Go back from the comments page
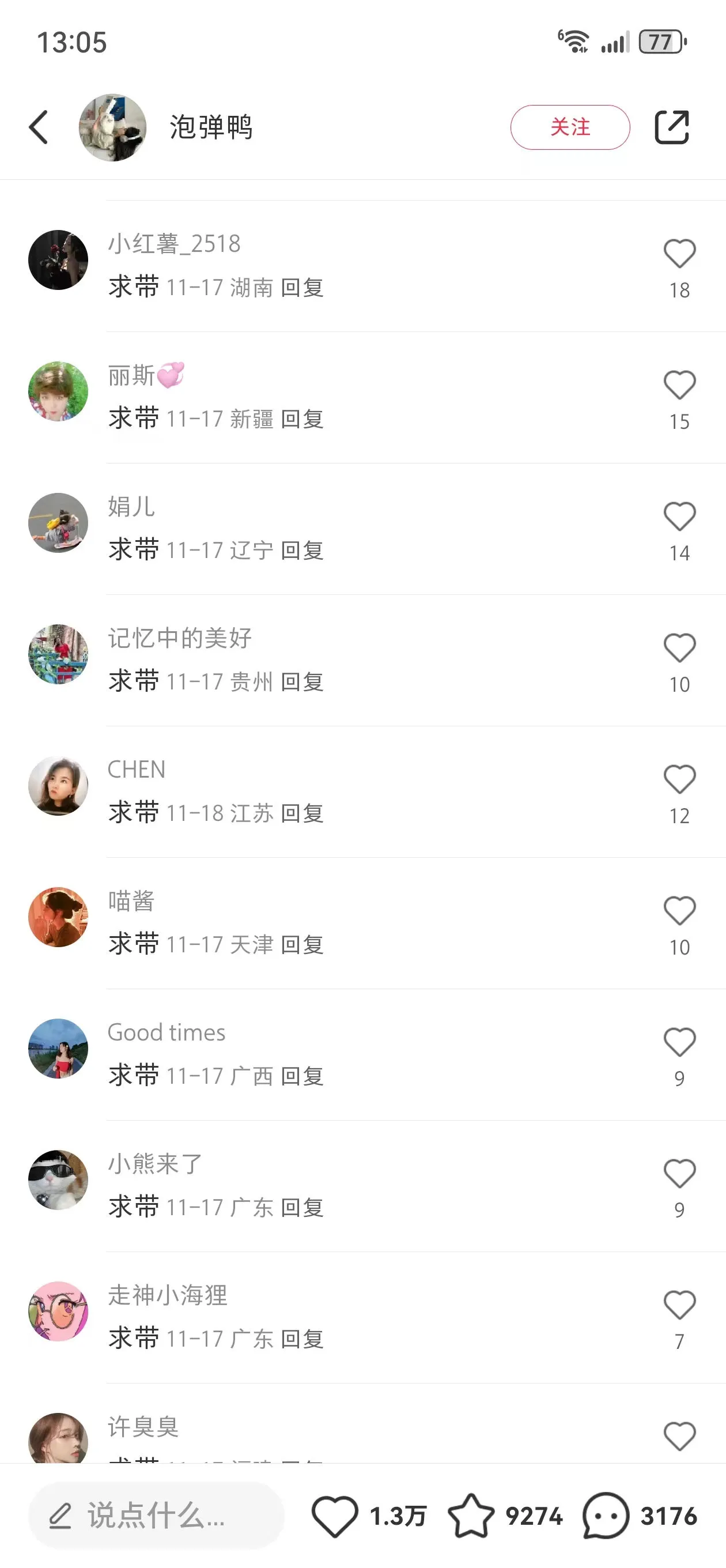The height and width of the screenshot is (1568, 726). coord(39,127)
